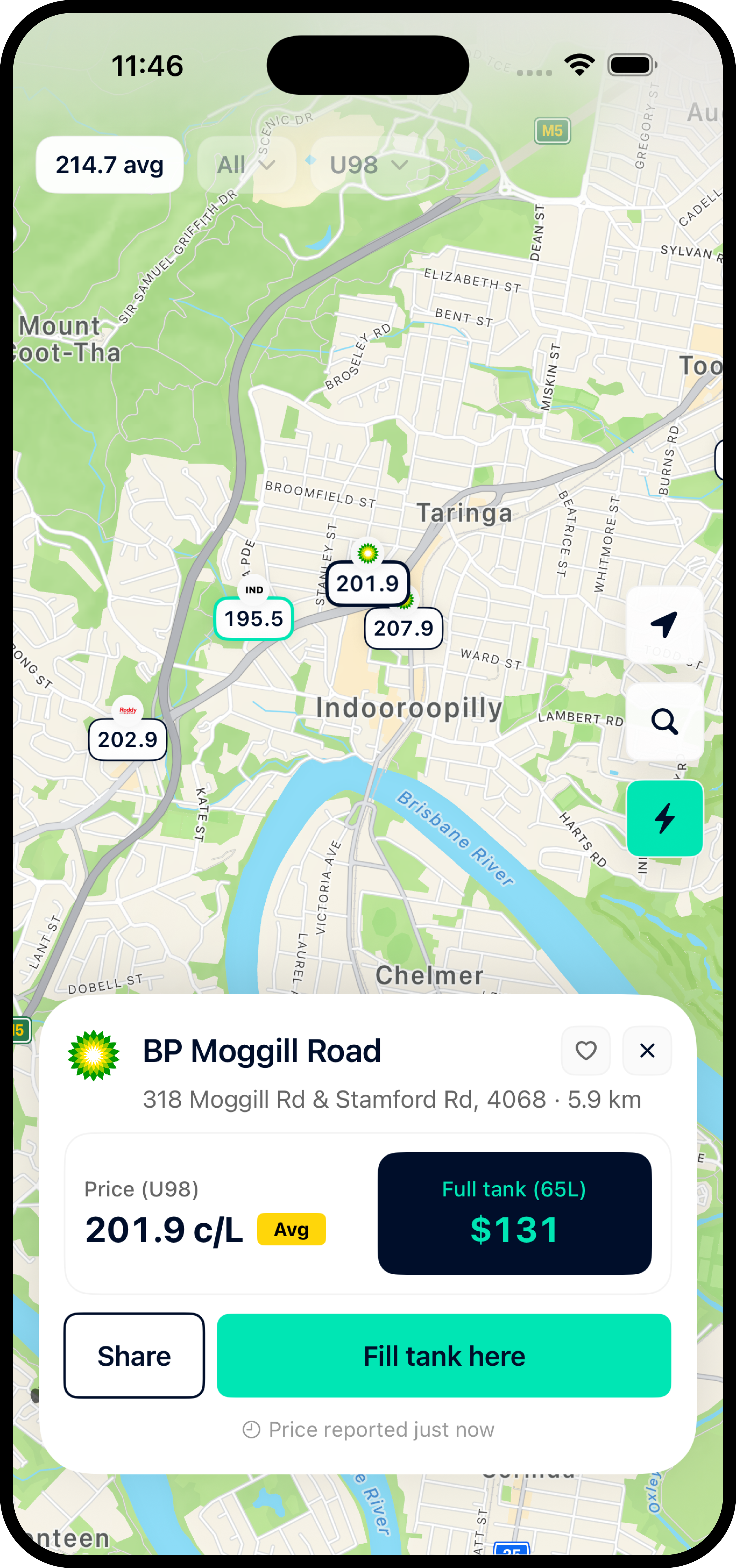Select the 202.9 Reddy price marker
Screen dimensions: 736x1568
(127, 739)
